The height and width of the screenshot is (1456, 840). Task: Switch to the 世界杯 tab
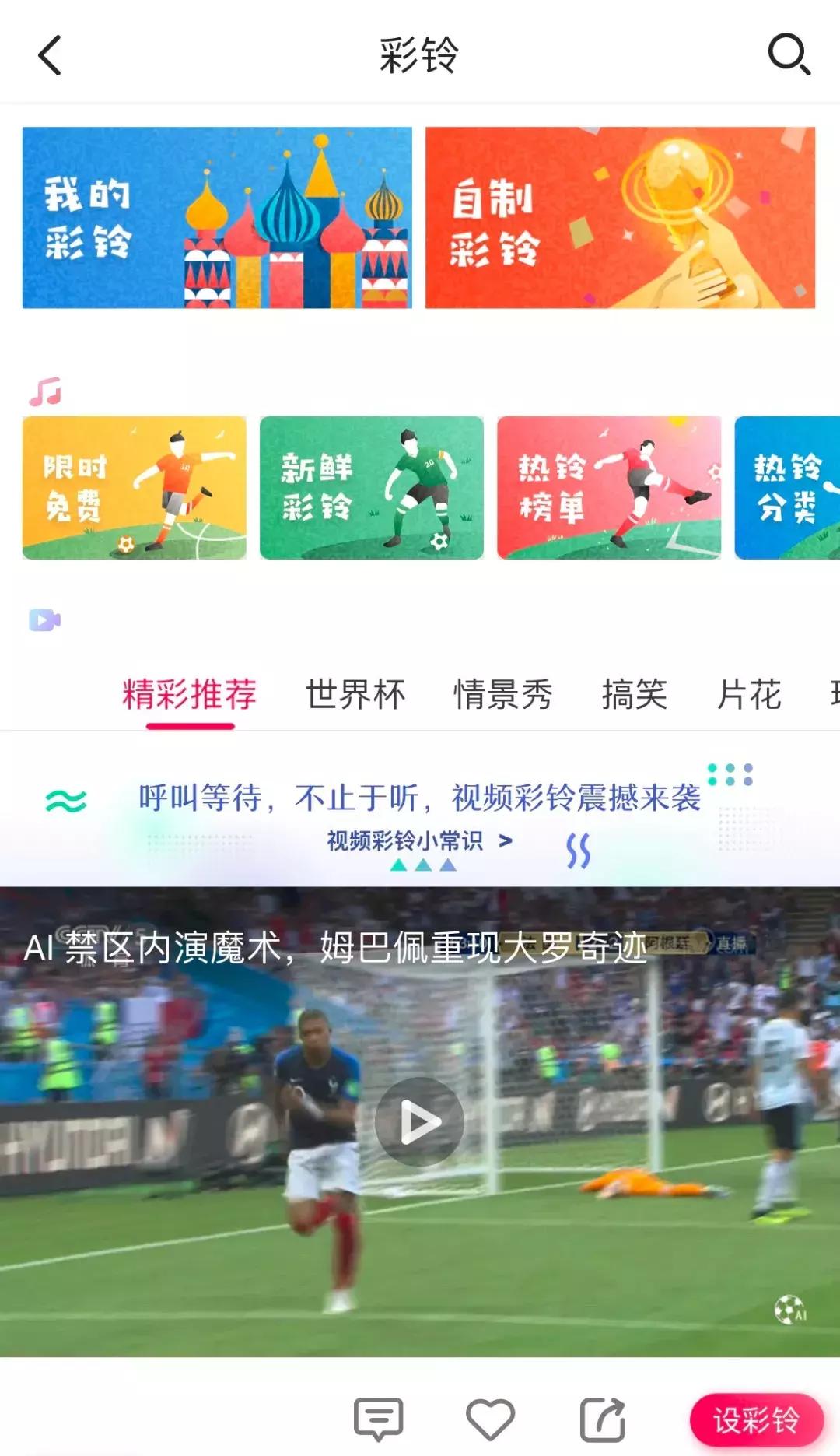355,694
